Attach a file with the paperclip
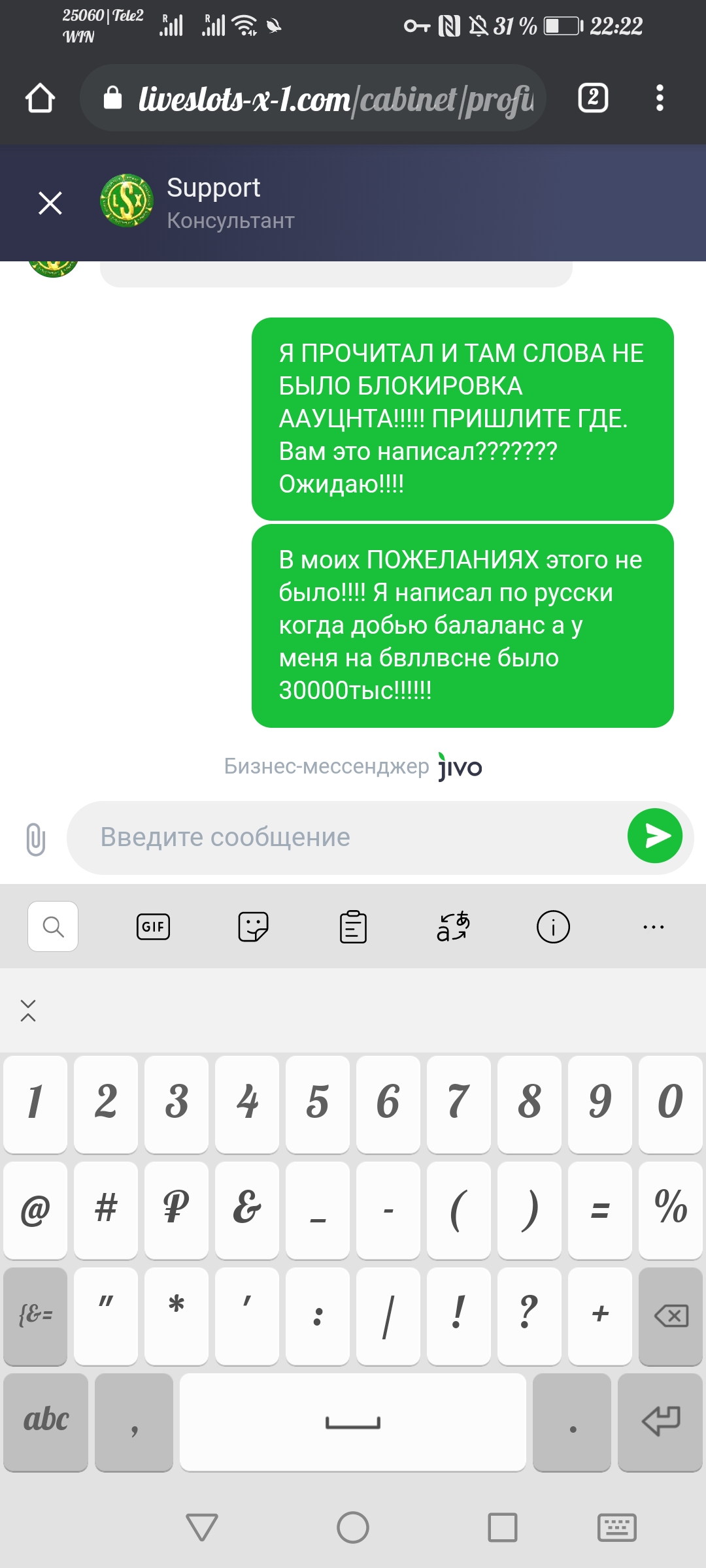This screenshot has height=1568, width=706. (x=35, y=838)
